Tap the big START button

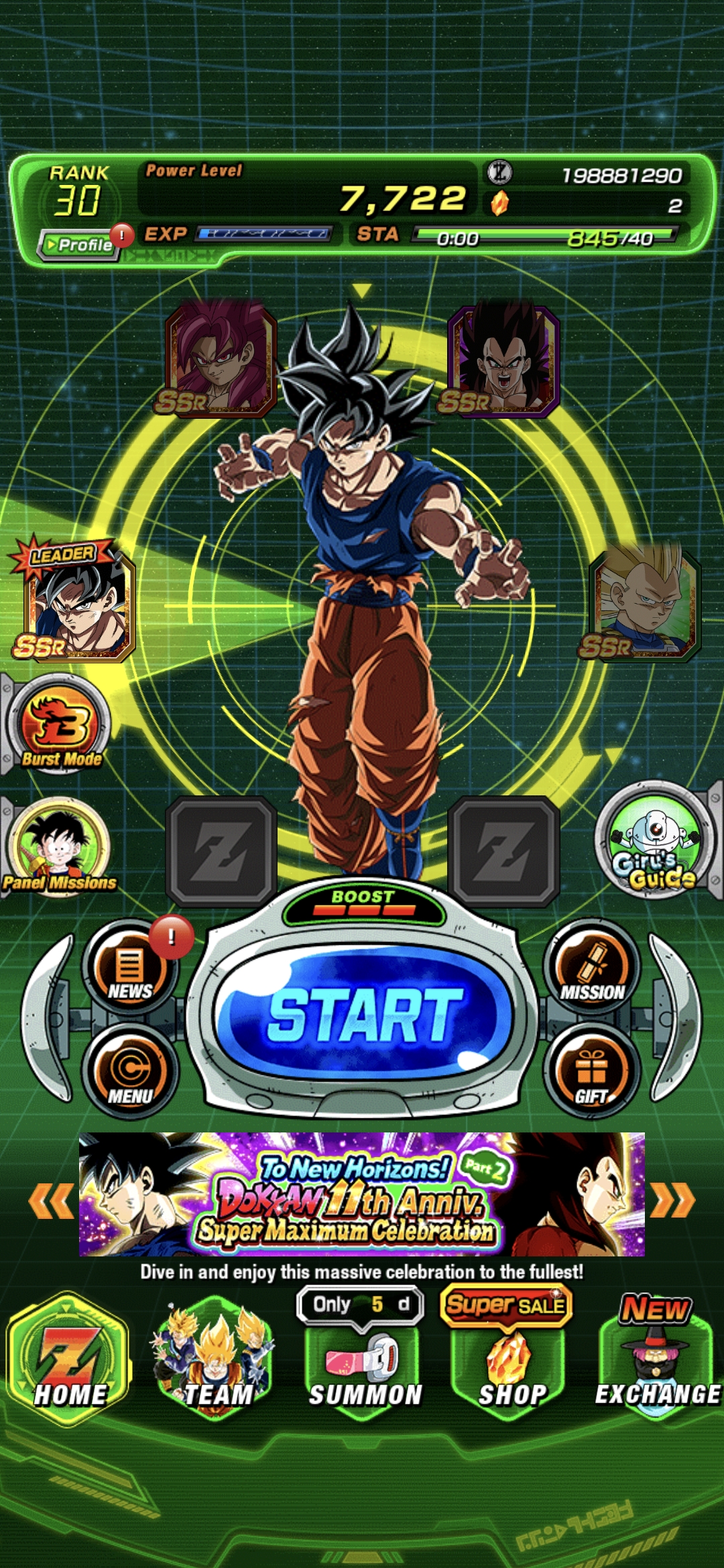[363, 1014]
